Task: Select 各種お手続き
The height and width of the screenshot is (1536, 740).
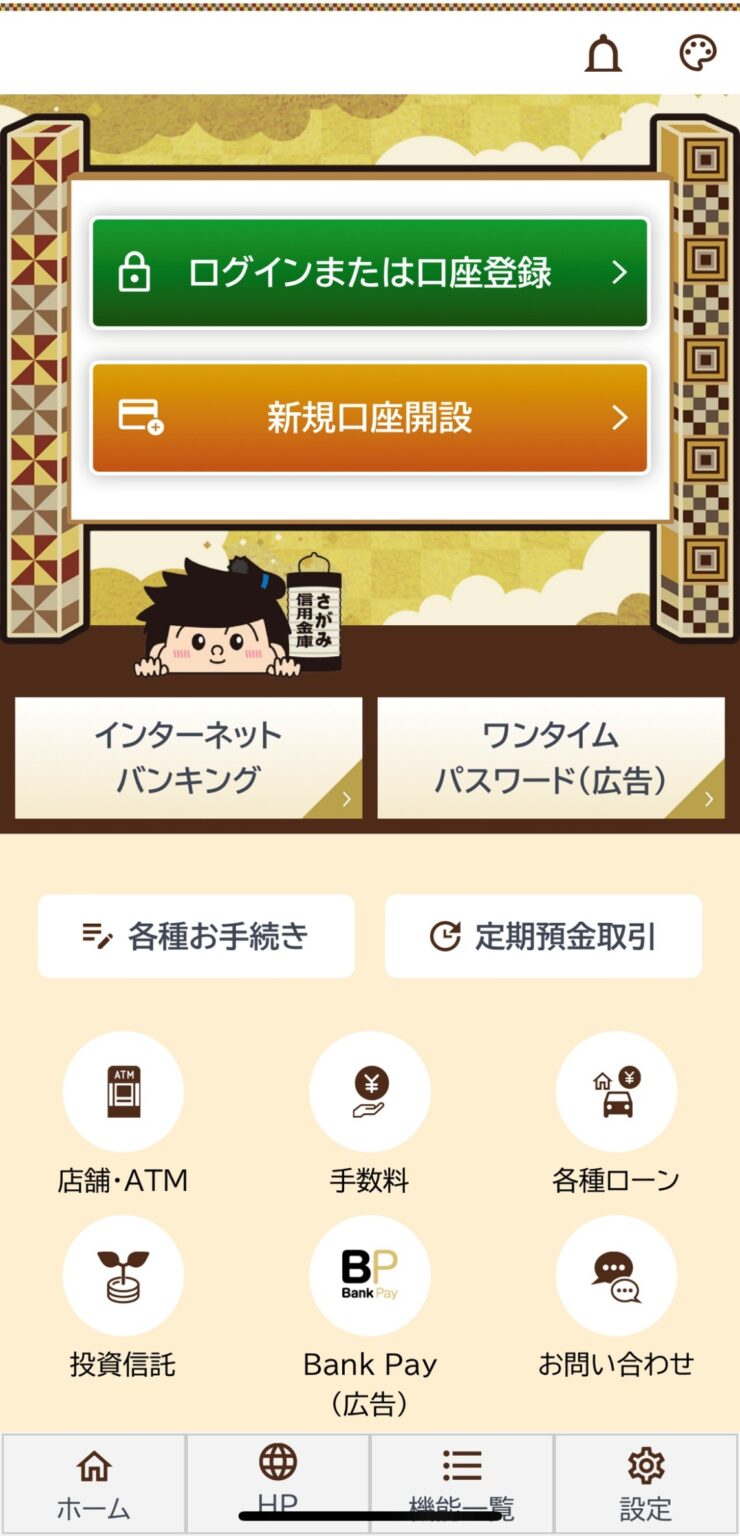Action: (196, 936)
